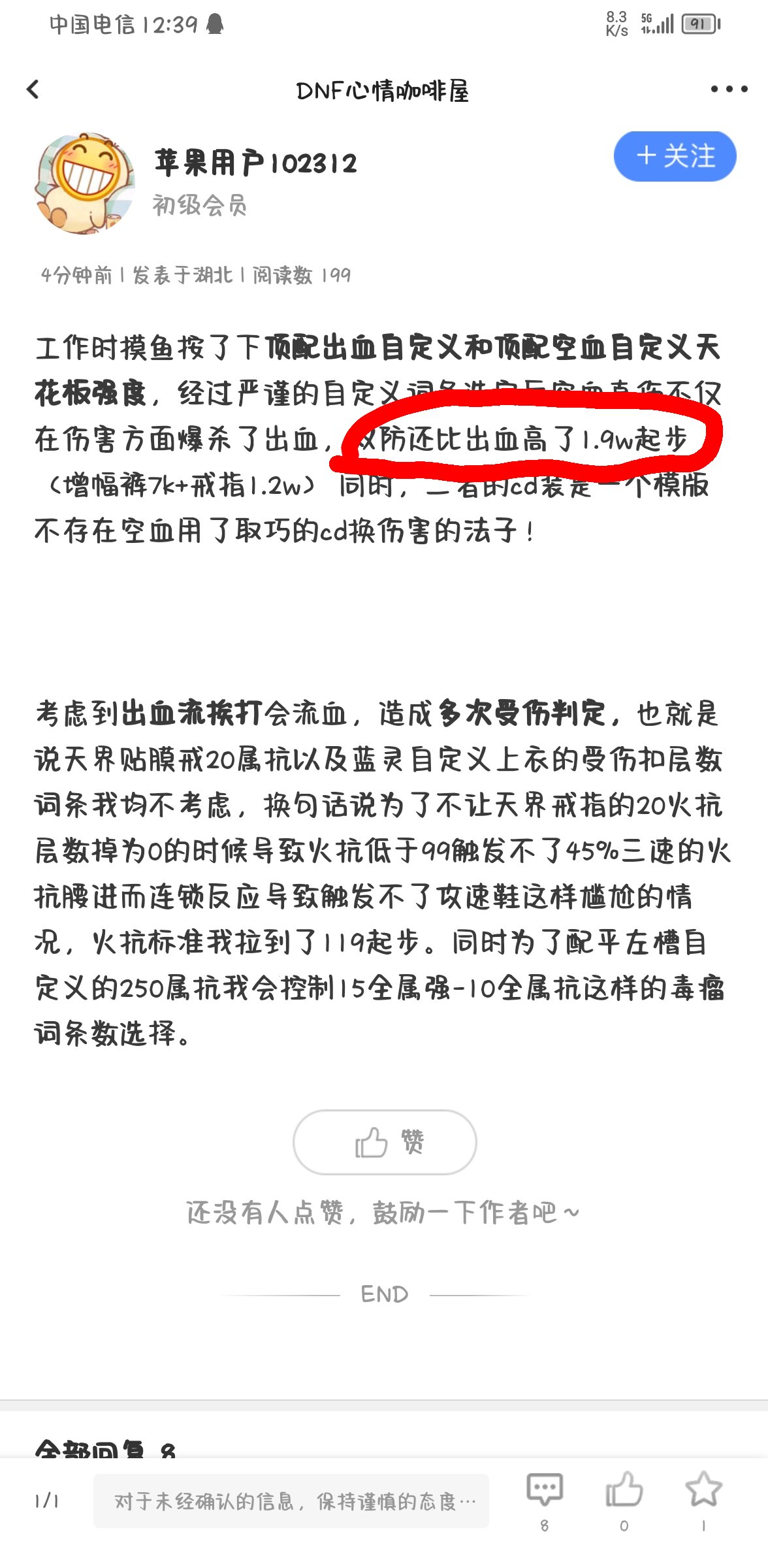
Task: Open the author's avatar profile
Action: (84, 183)
